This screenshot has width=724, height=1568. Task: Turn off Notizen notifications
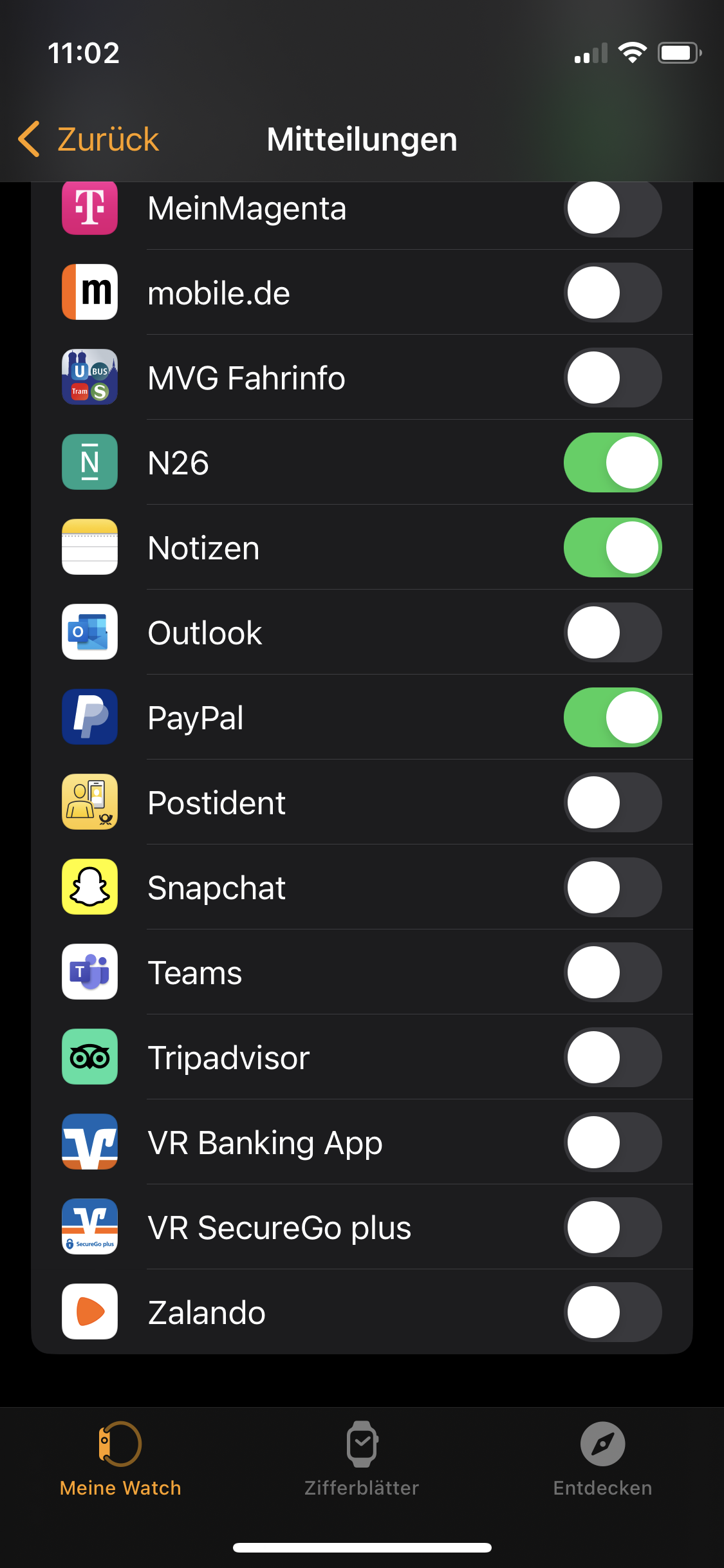point(612,548)
